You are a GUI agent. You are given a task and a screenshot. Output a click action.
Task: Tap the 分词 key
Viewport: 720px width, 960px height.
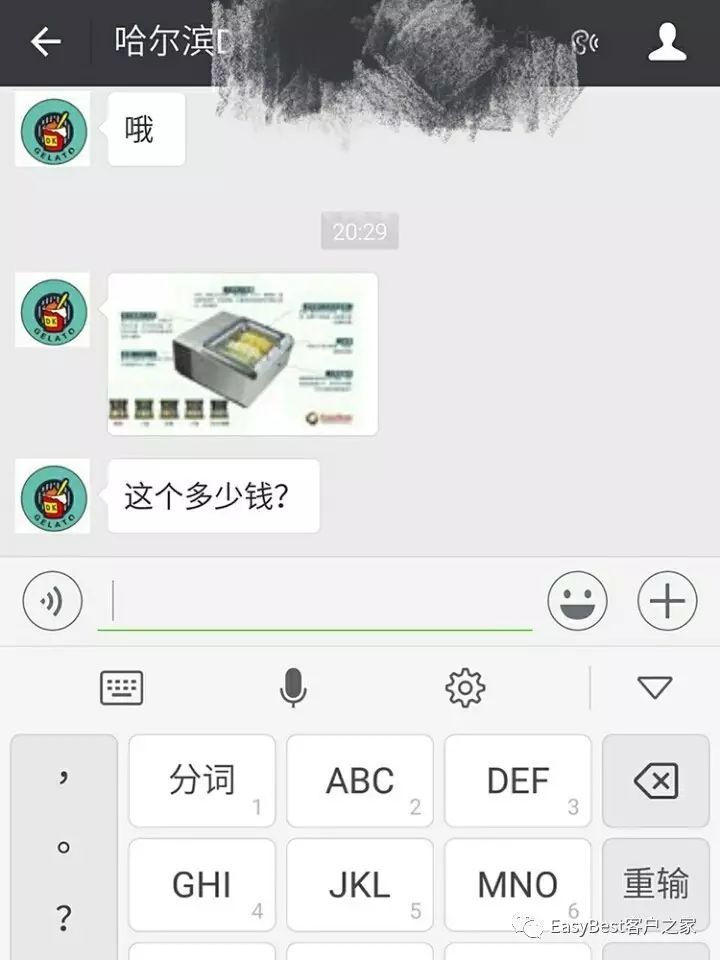[x=202, y=781]
